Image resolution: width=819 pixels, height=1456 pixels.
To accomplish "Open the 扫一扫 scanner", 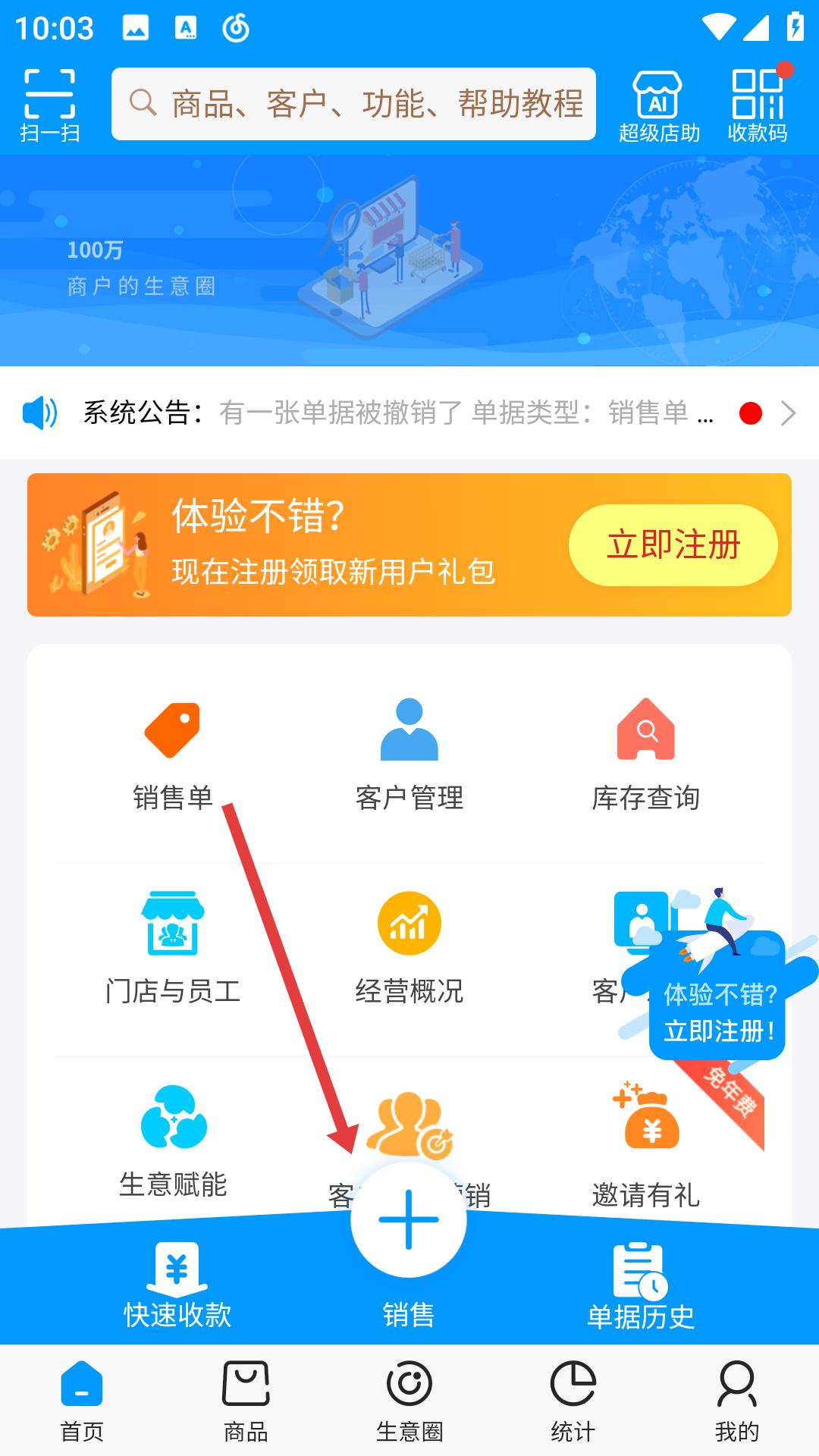I will tap(50, 105).
